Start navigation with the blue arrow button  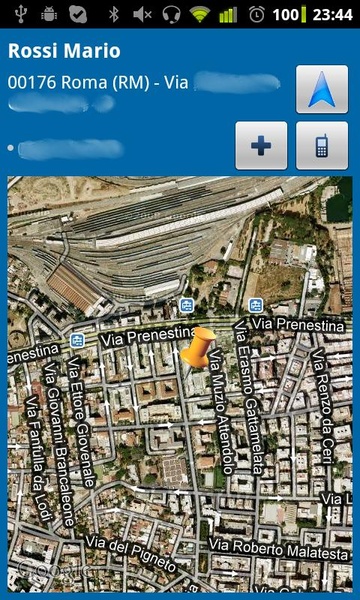pos(322,89)
